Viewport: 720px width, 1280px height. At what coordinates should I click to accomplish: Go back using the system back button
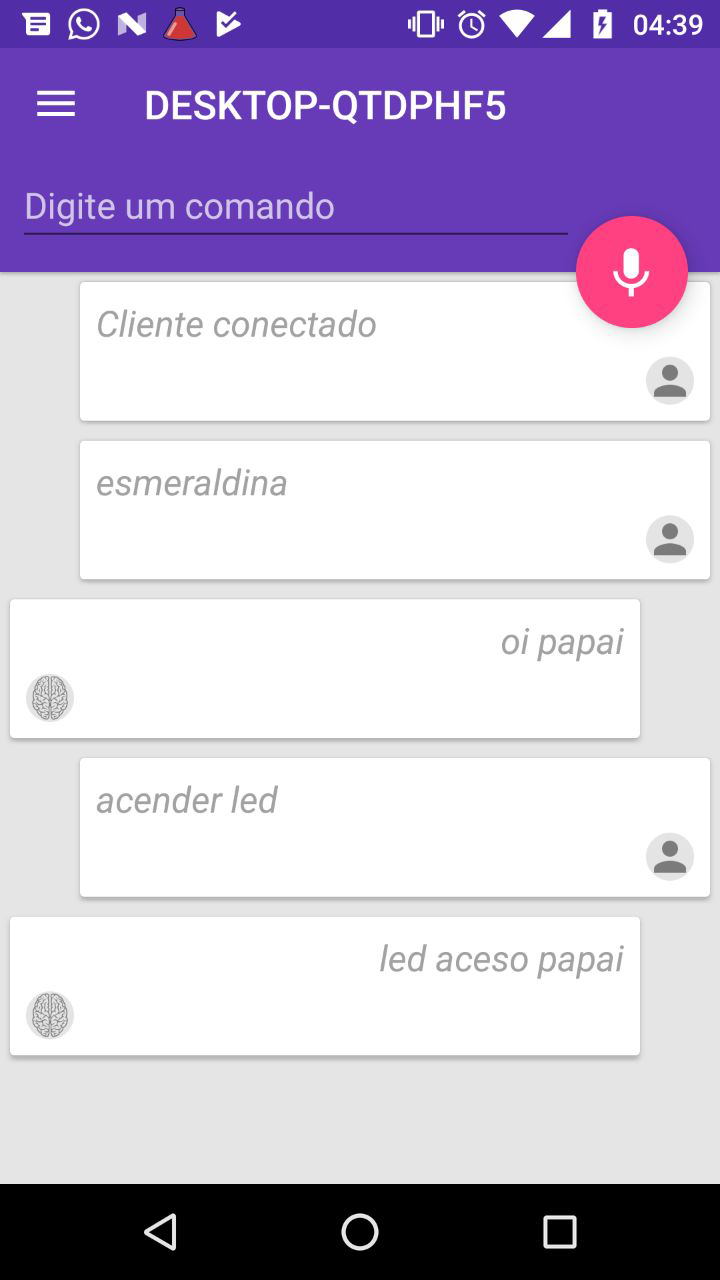click(x=160, y=1232)
